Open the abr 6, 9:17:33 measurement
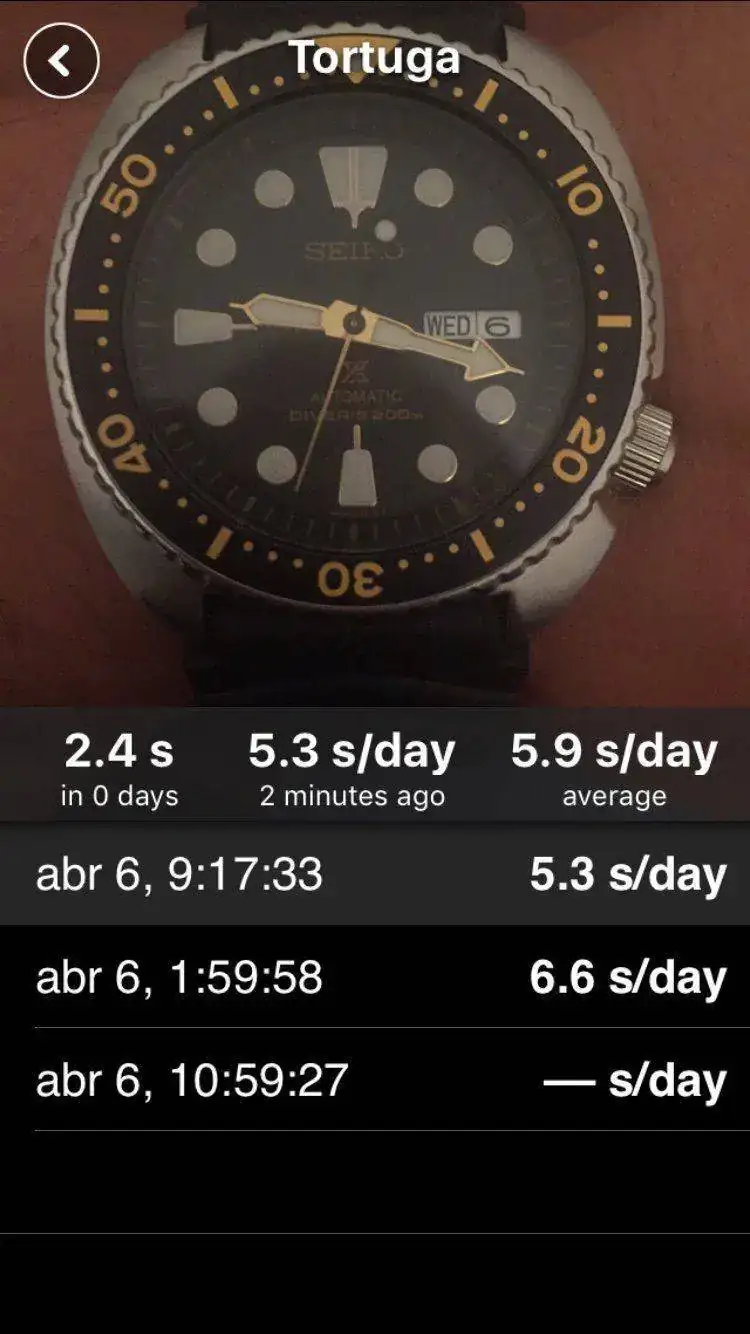The width and height of the screenshot is (750, 1334). [375, 874]
